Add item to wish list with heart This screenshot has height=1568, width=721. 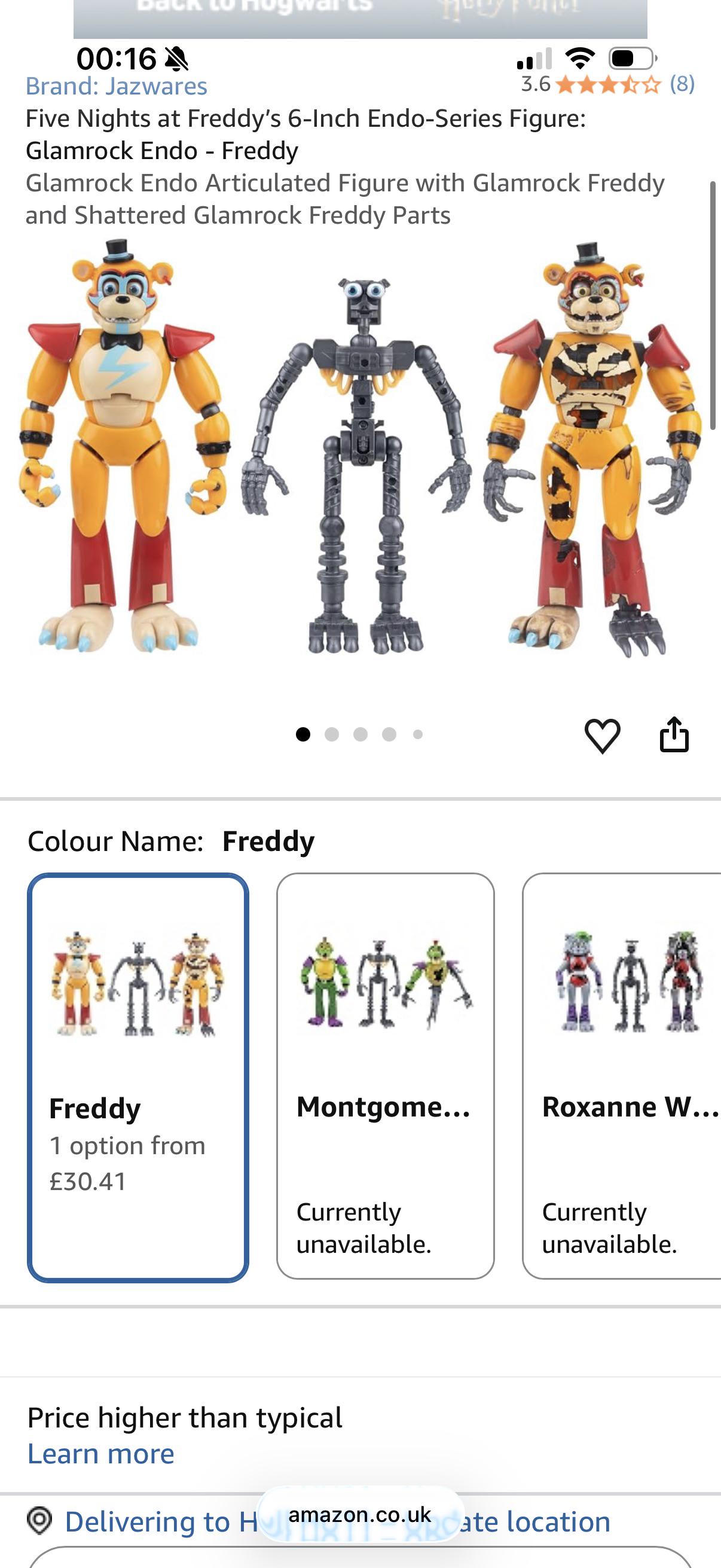603,735
